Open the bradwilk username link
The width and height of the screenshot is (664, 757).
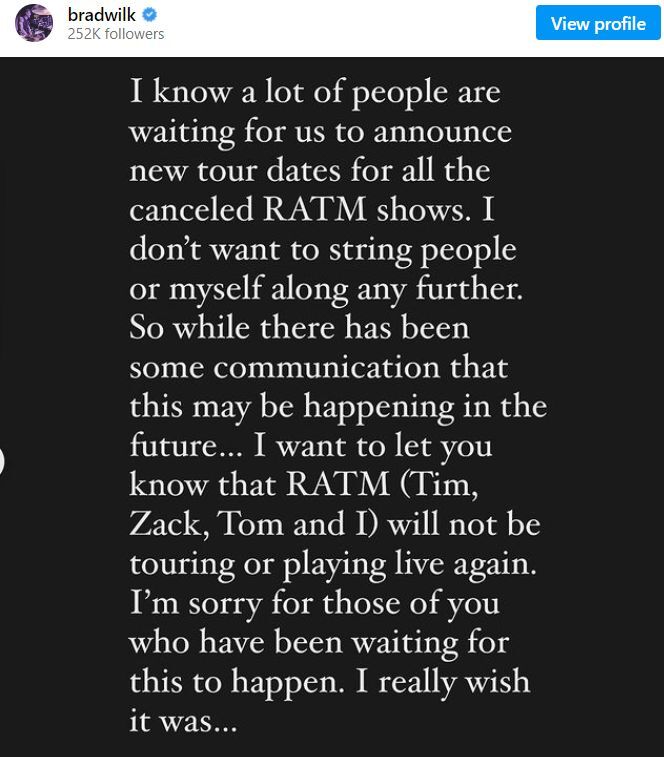[100, 15]
